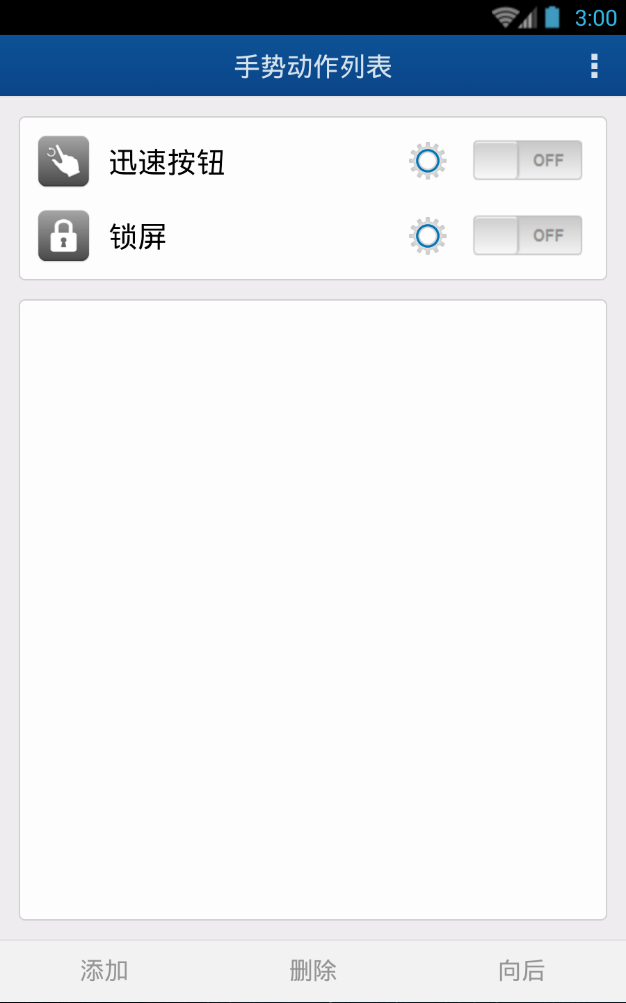Open the overflow menu in the title bar
Screen dimensions: 626x1003
tap(594, 66)
